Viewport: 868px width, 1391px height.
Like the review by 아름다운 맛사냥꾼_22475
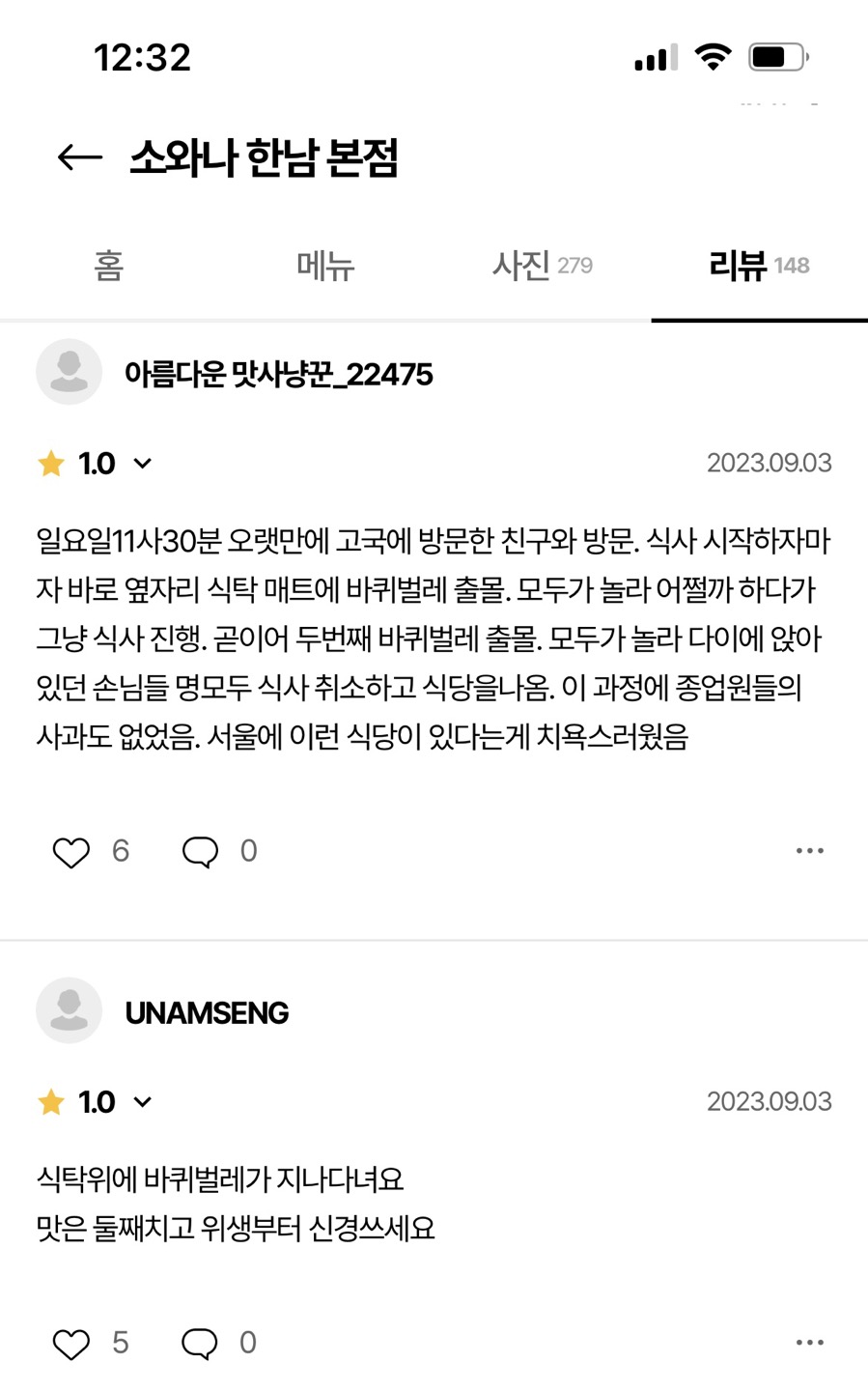point(70,852)
